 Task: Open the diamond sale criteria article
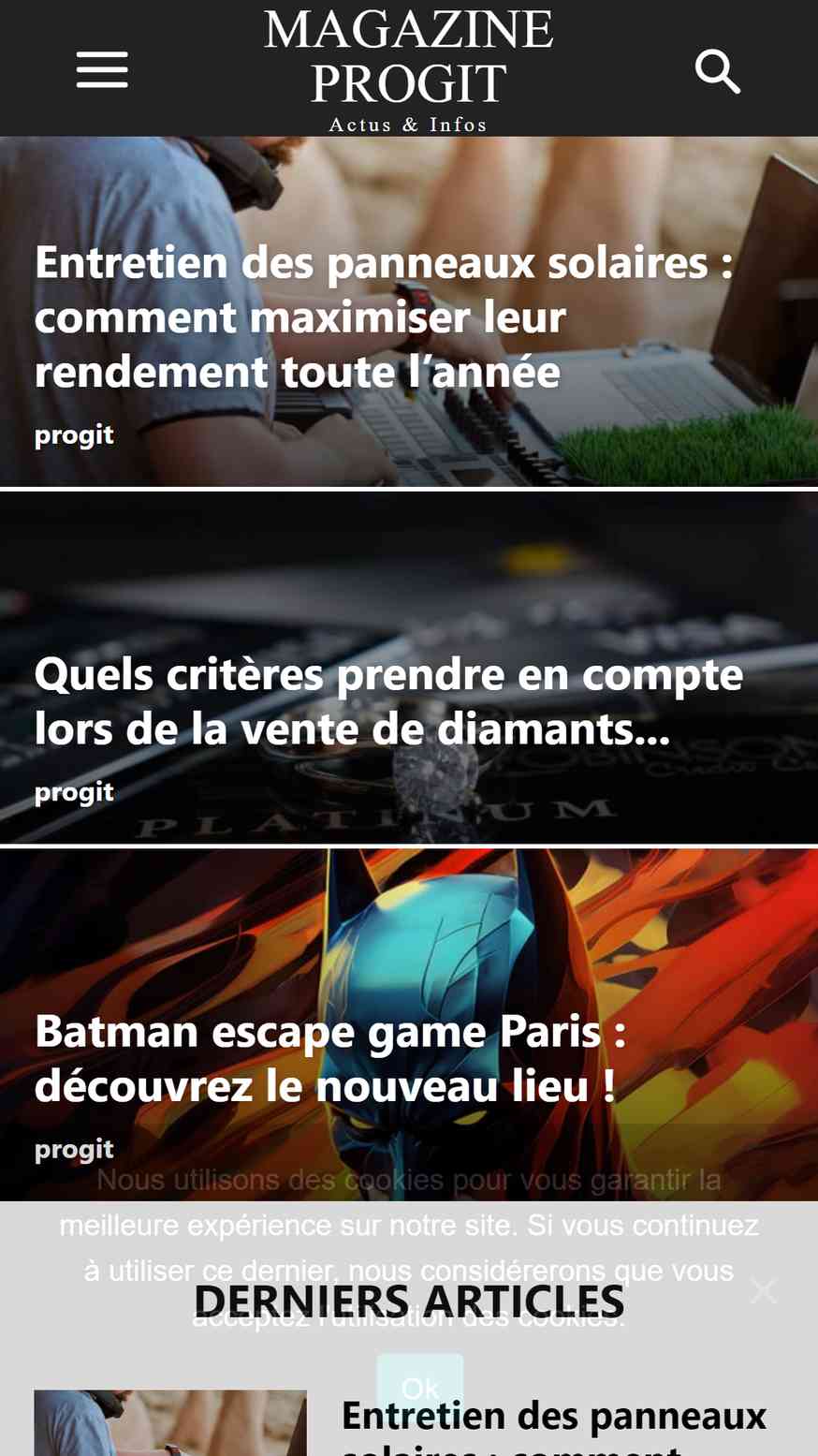(388, 701)
